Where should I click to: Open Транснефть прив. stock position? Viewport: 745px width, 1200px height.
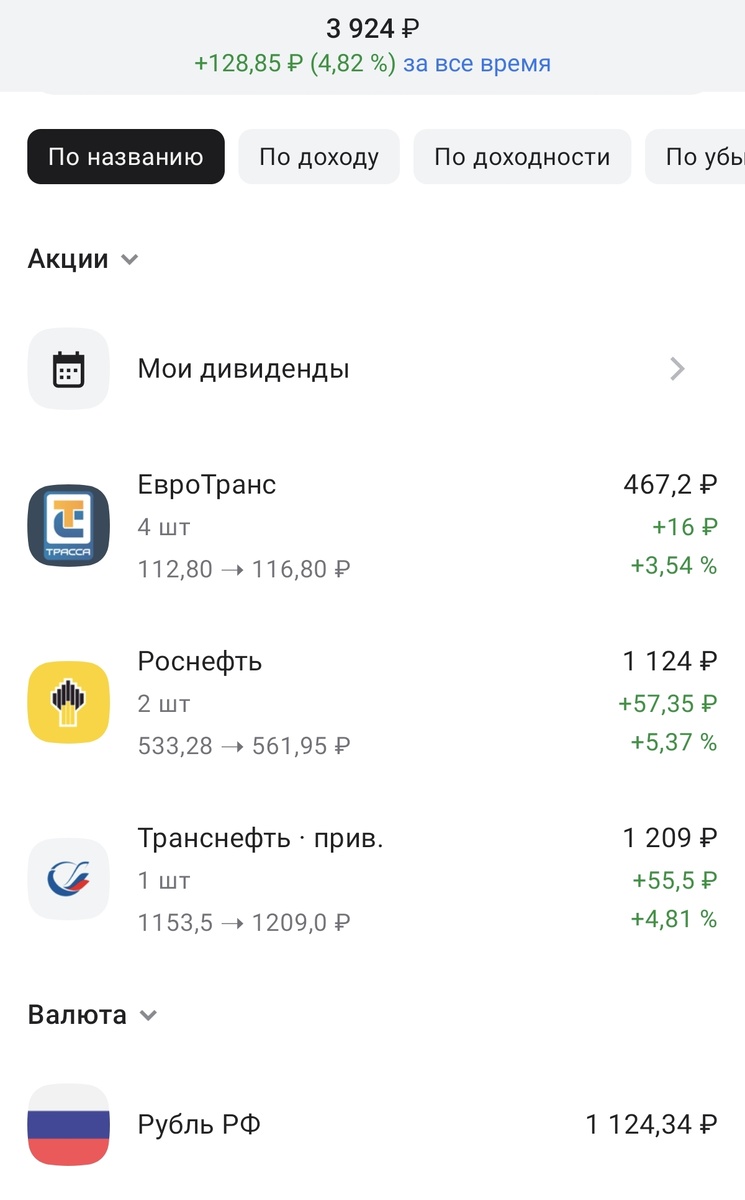point(372,878)
